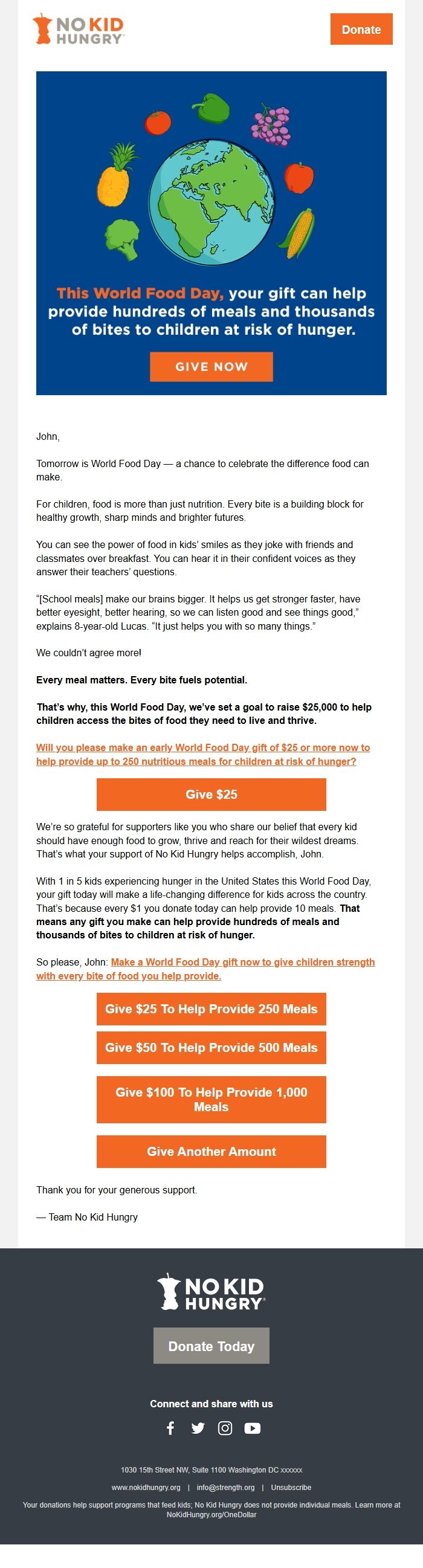Screen dimensions: 423x1568
Task: Open the Twitter profile icon
Action: pos(198,1428)
